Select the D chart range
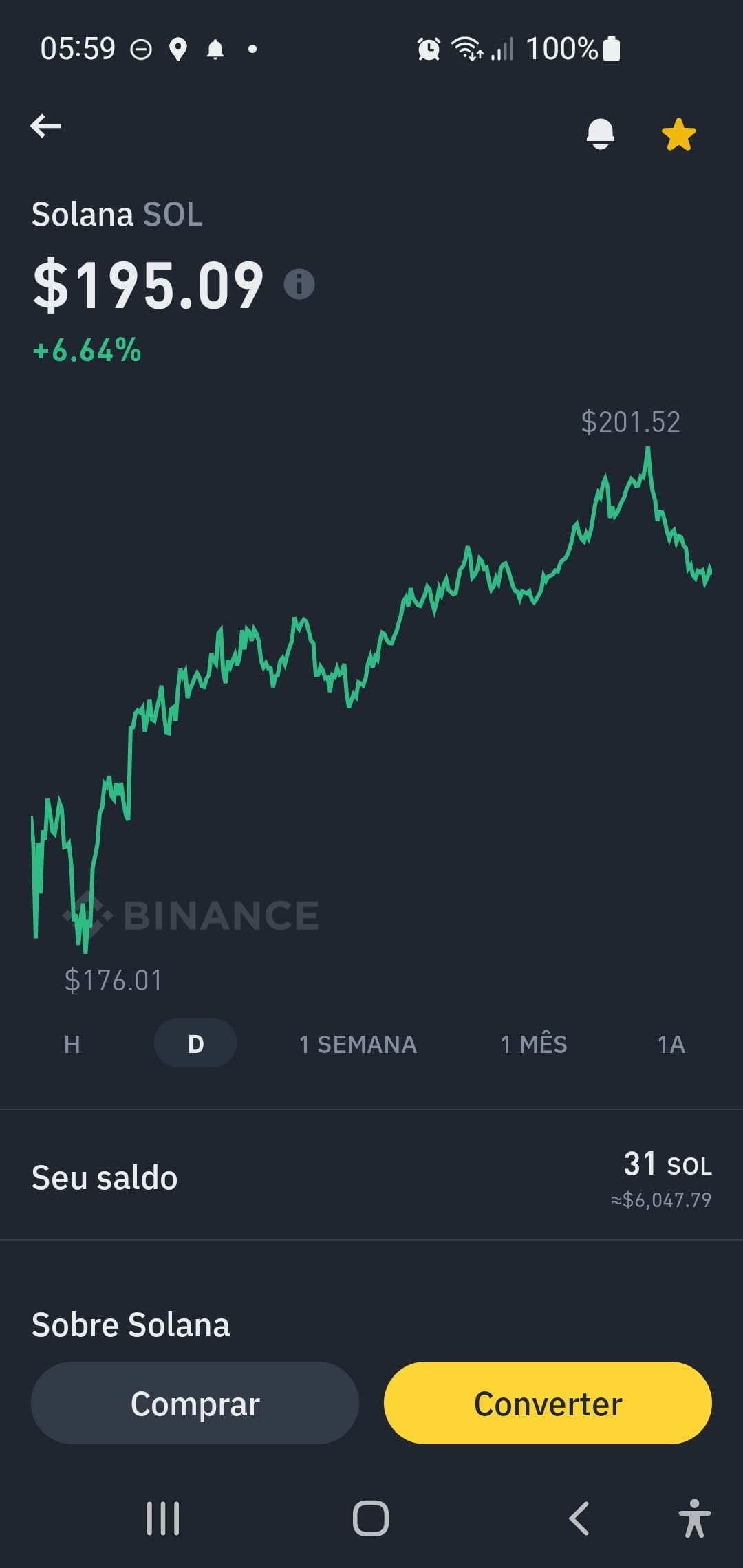The width and height of the screenshot is (743, 1568). pyautogui.click(x=195, y=1043)
